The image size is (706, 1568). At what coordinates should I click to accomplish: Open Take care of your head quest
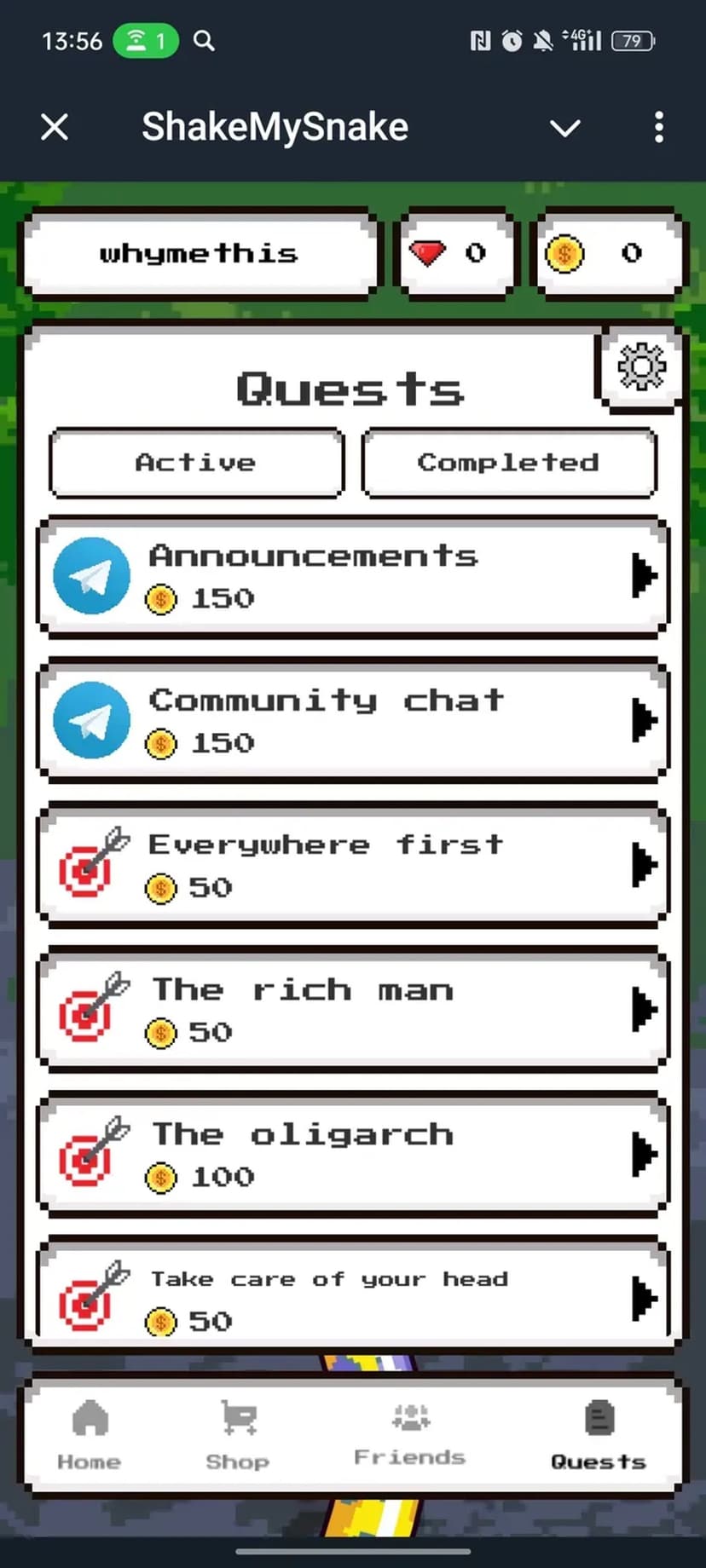(353, 1297)
